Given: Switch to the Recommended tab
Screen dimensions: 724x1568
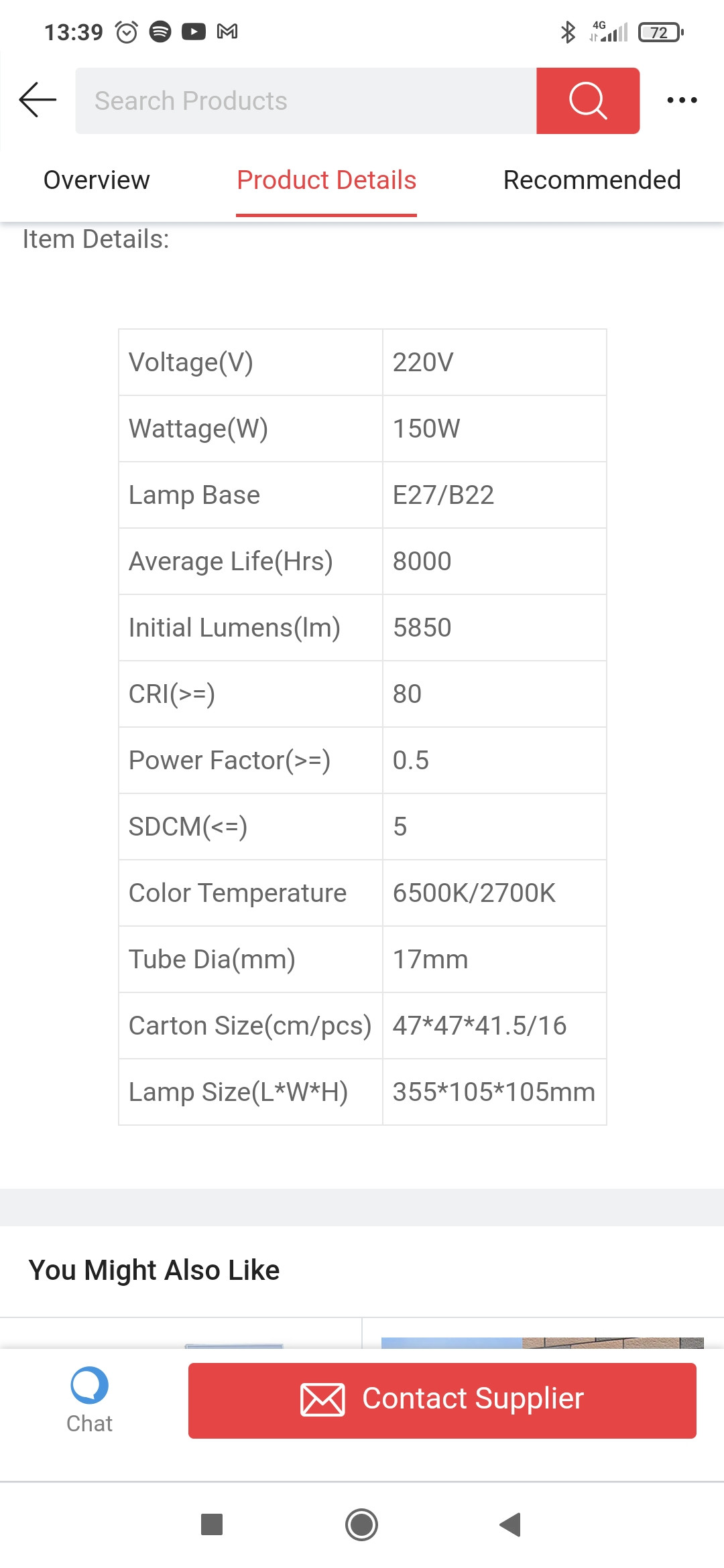Looking at the screenshot, I should coord(592,180).
